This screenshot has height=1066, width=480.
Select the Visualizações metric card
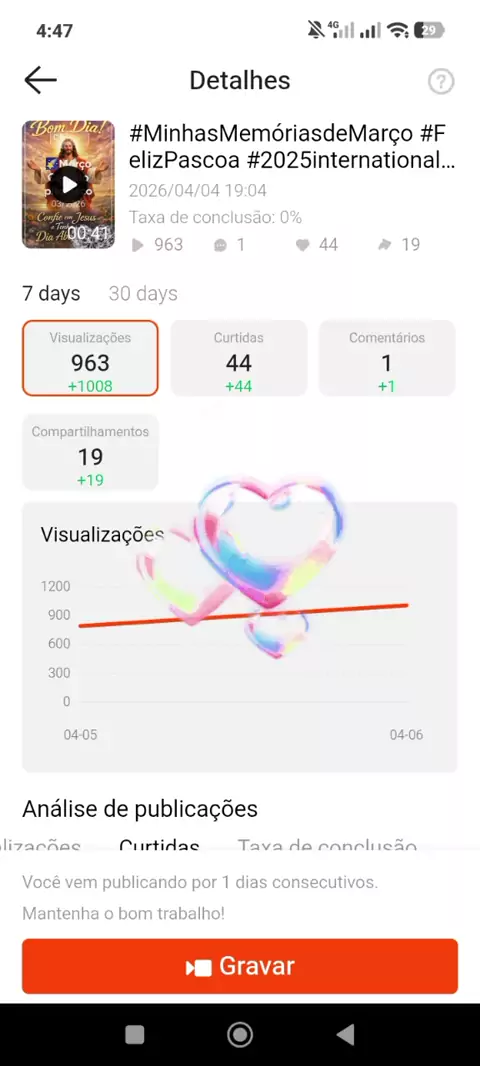[90, 358]
